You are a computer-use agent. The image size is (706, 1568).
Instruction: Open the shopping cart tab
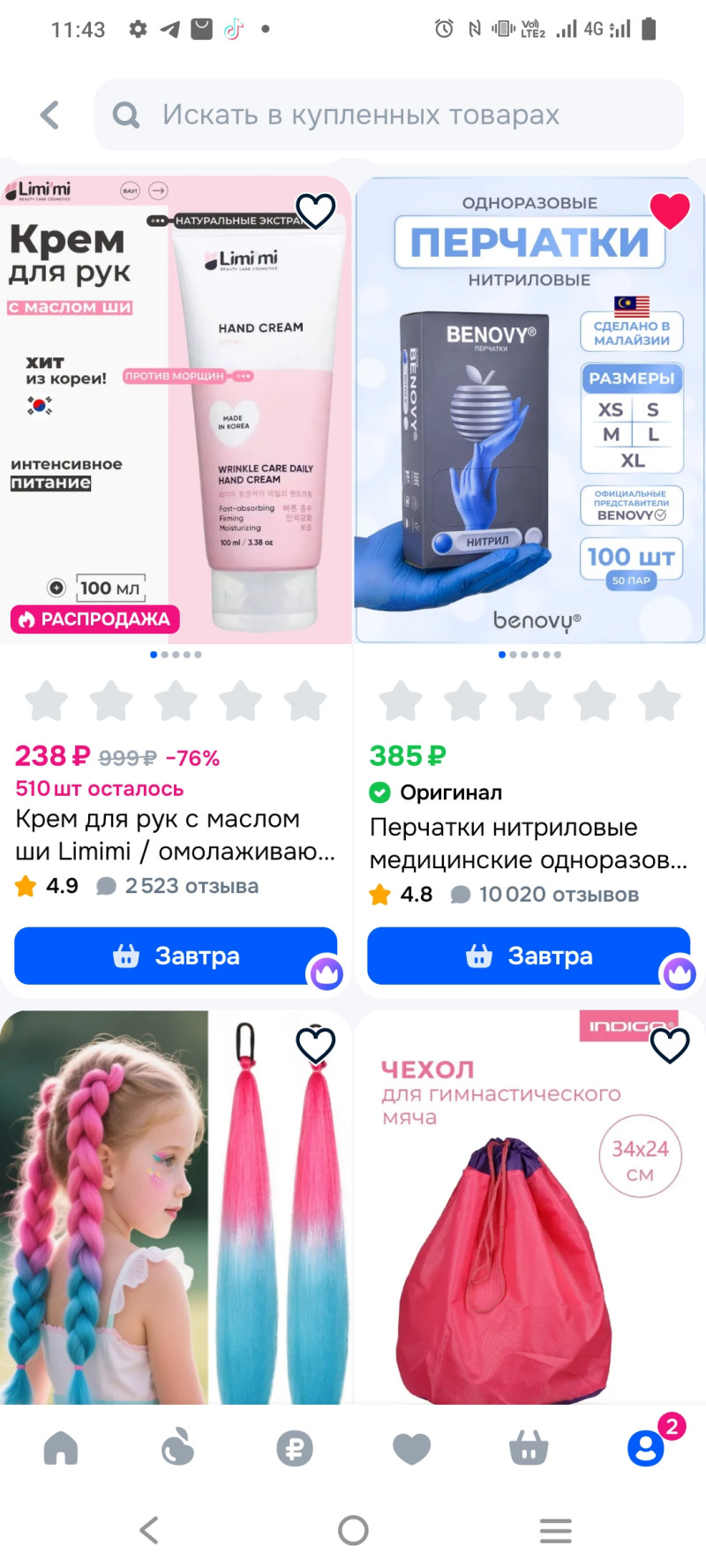(529, 1448)
